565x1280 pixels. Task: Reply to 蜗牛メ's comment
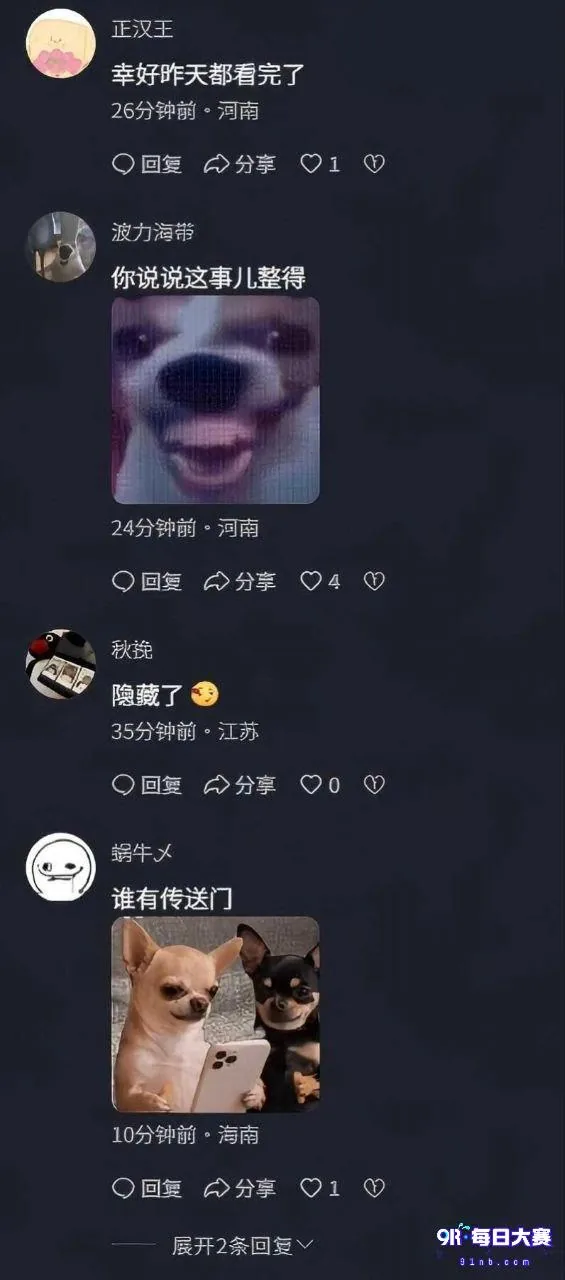(x=147, y=1188)
